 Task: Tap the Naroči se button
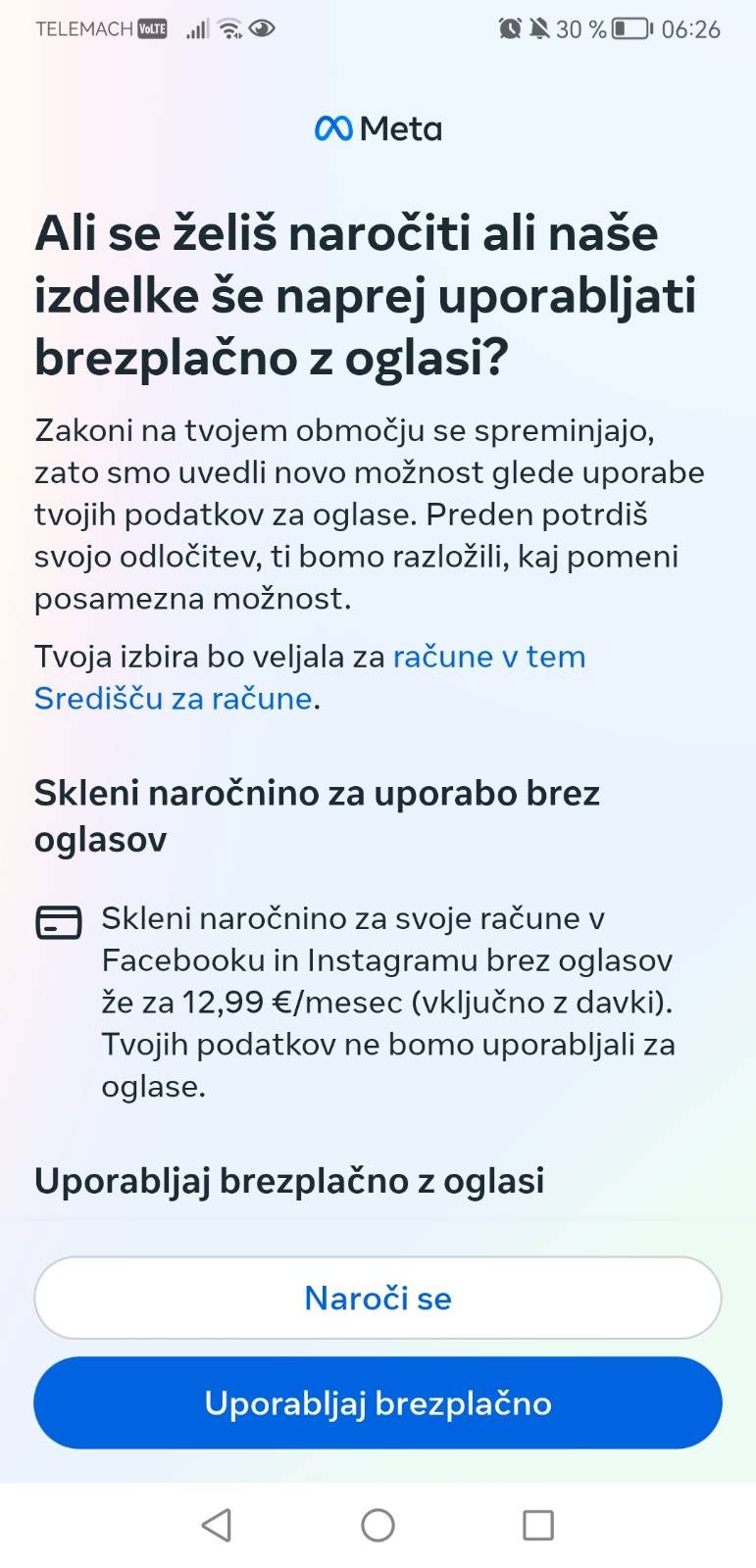[x=378, y=1298]
